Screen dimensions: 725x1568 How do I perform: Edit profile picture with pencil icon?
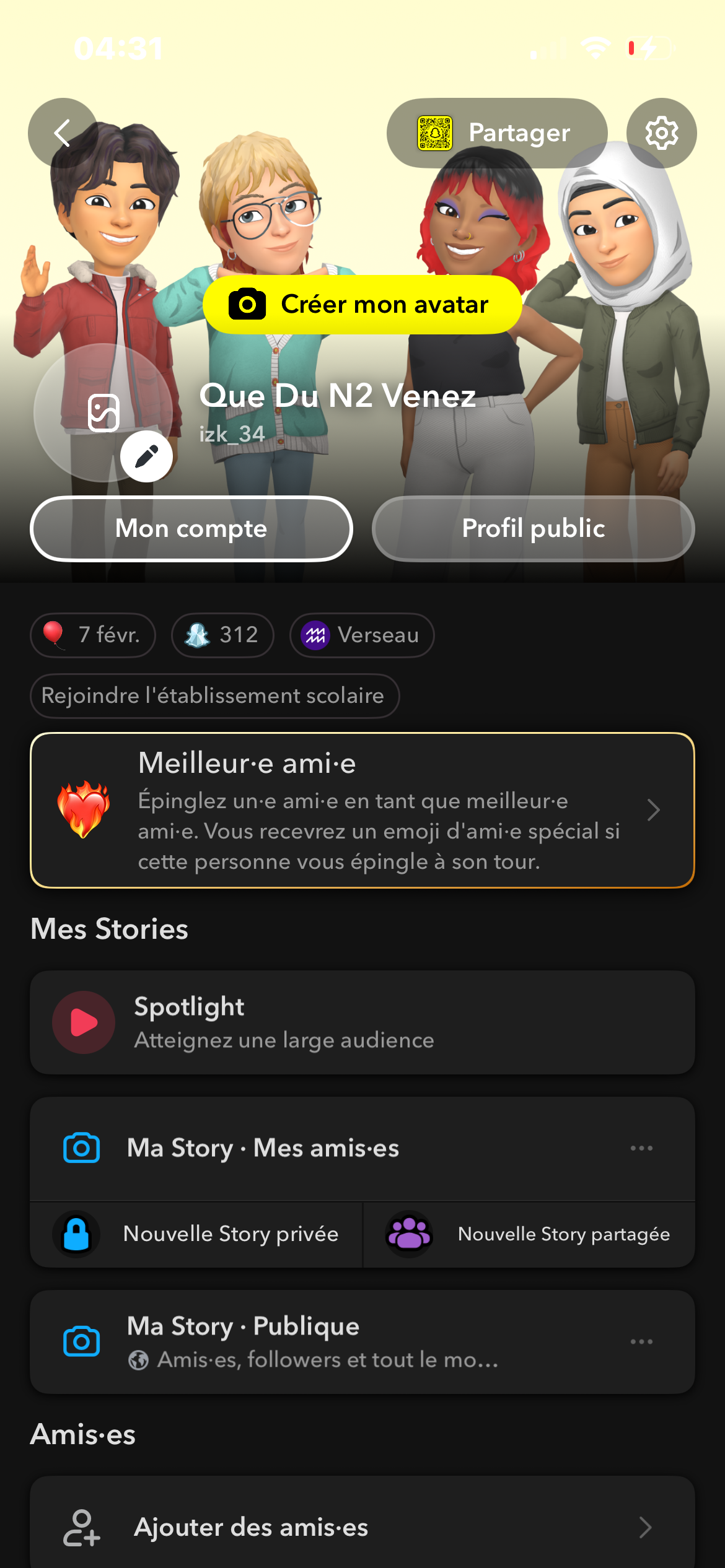[x=146, y=457]
